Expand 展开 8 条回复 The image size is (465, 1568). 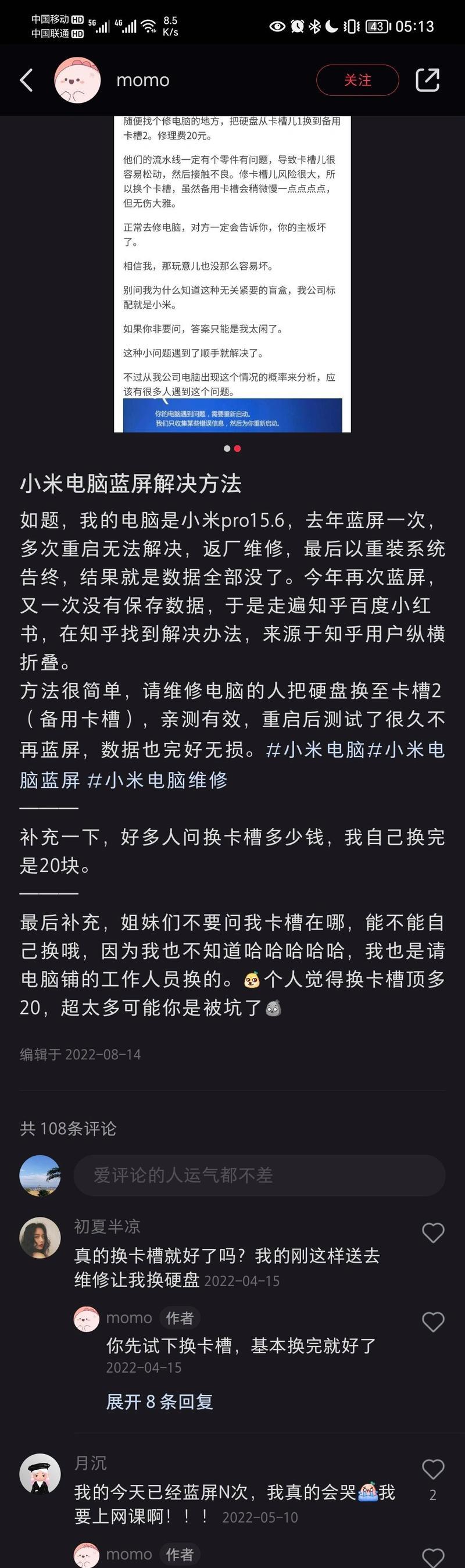(x=159, y=1402)
